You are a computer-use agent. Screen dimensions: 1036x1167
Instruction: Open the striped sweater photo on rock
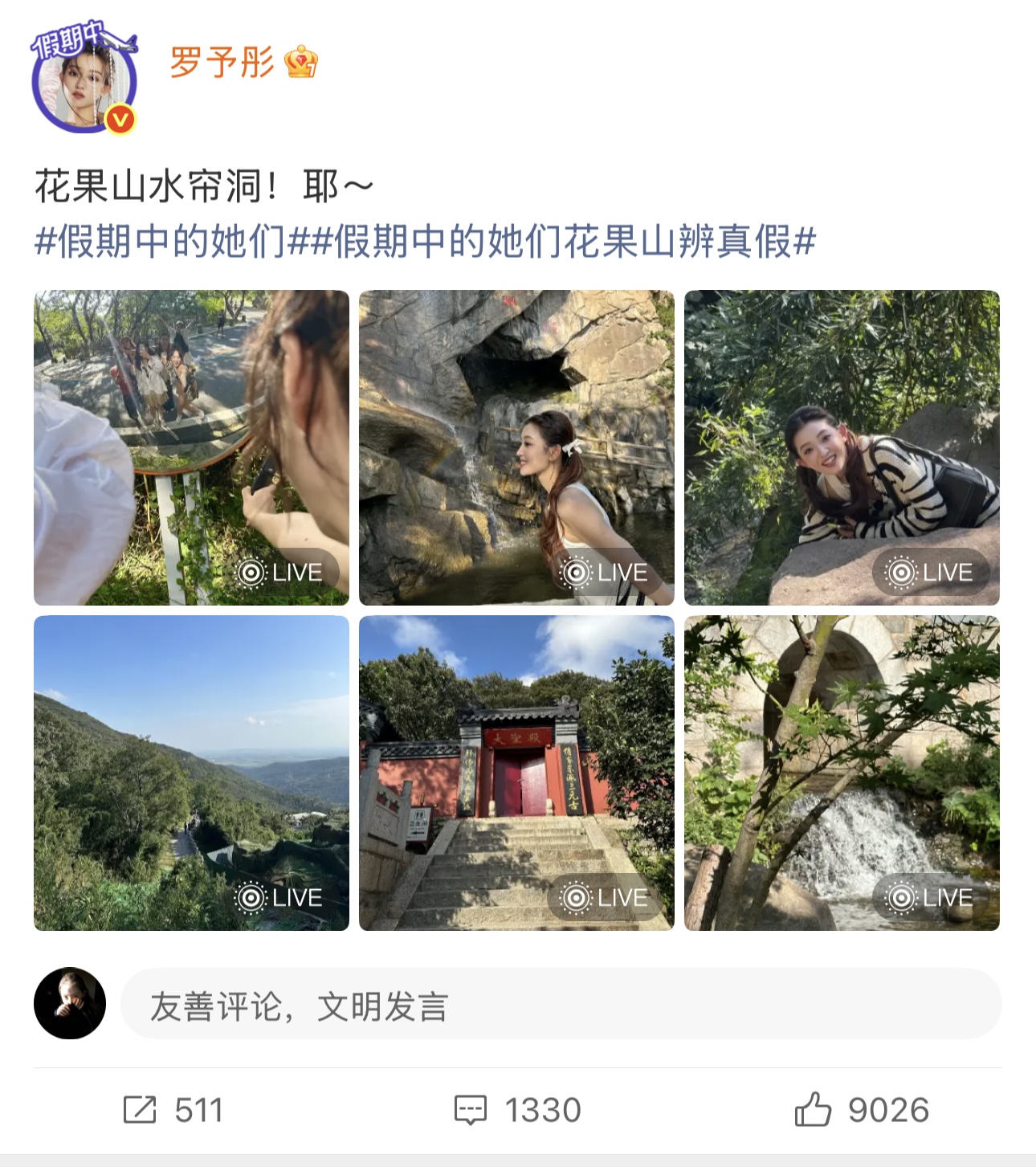coord(842,447)
